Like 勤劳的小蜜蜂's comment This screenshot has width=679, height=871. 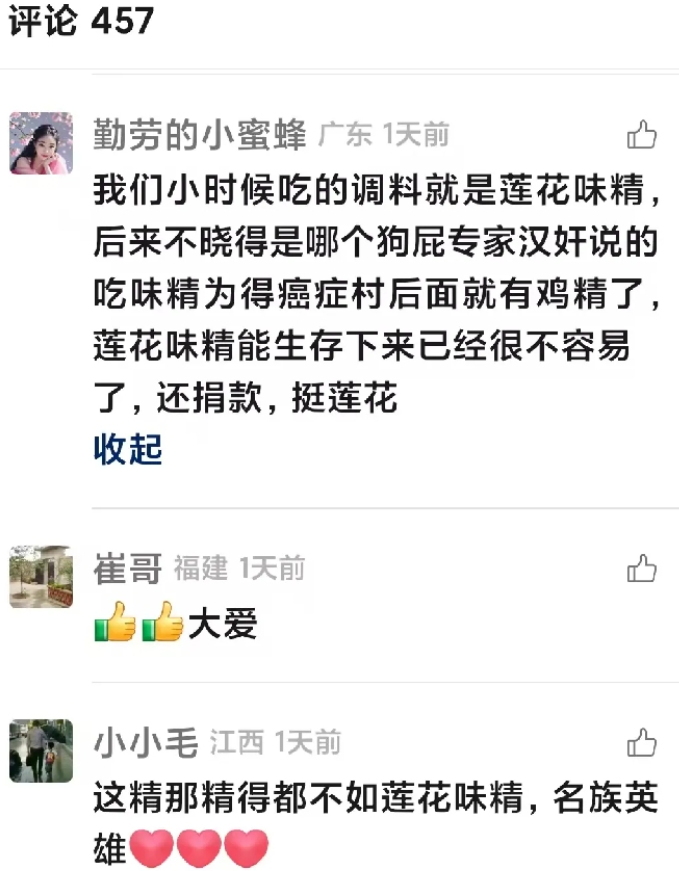pyautogui.click(x=641, y=134)
